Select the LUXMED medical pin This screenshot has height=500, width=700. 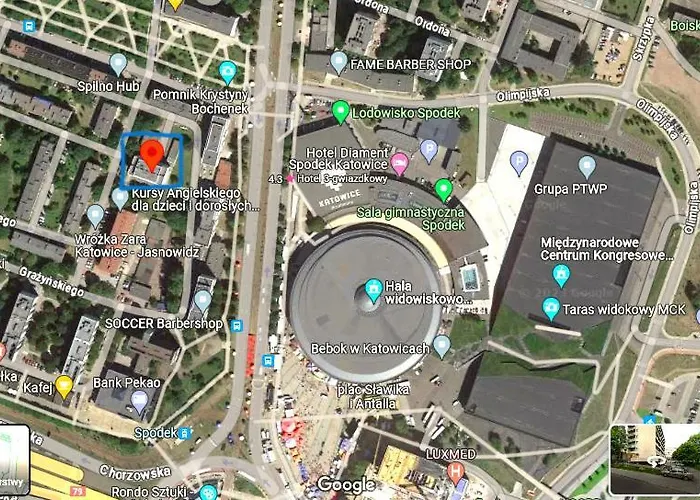tap(457, 471)
